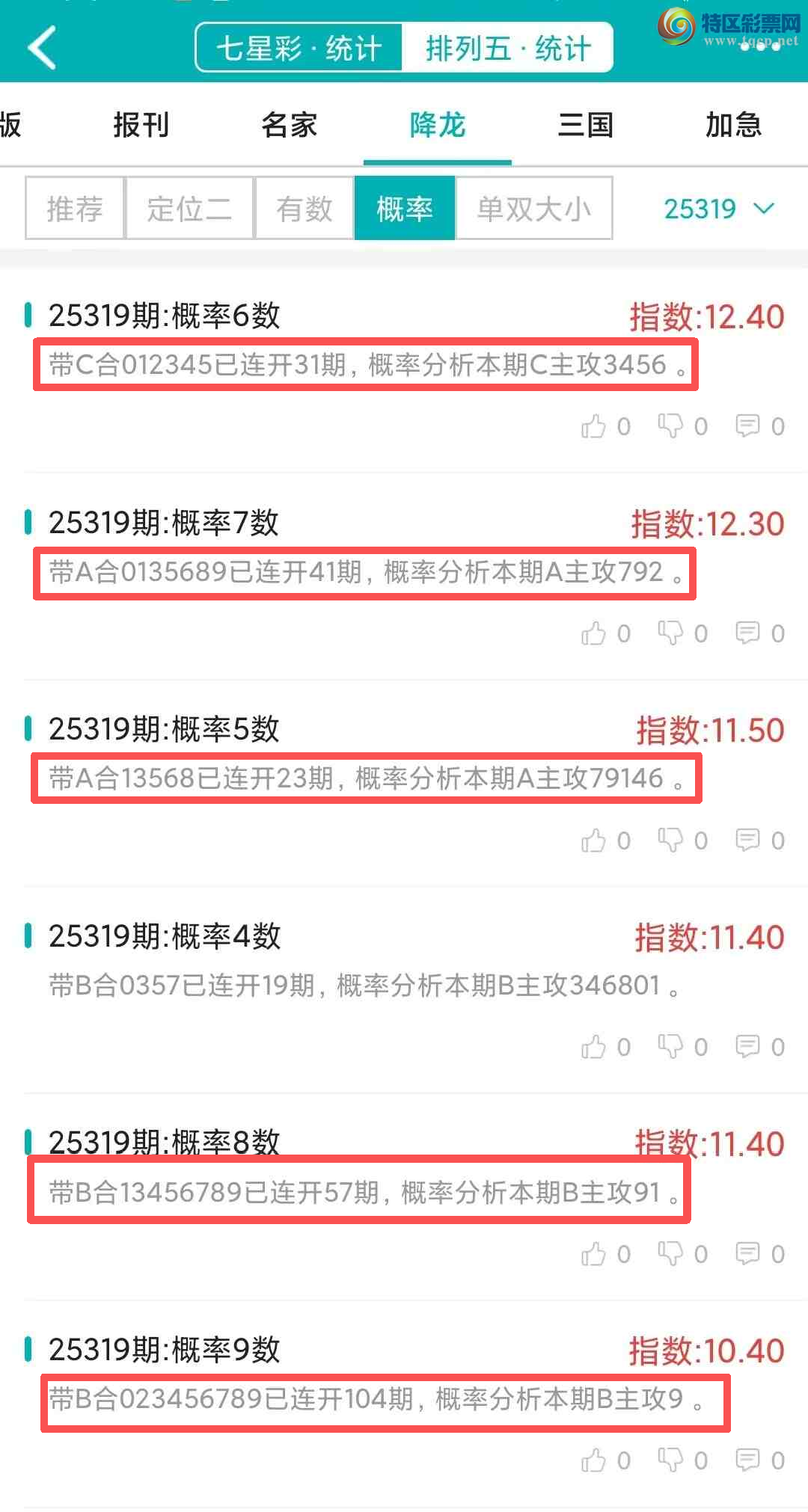The height and width of the screenshot is (1512, 808).
Task: Open the 有数 selector
Action: tap(302, 209)
